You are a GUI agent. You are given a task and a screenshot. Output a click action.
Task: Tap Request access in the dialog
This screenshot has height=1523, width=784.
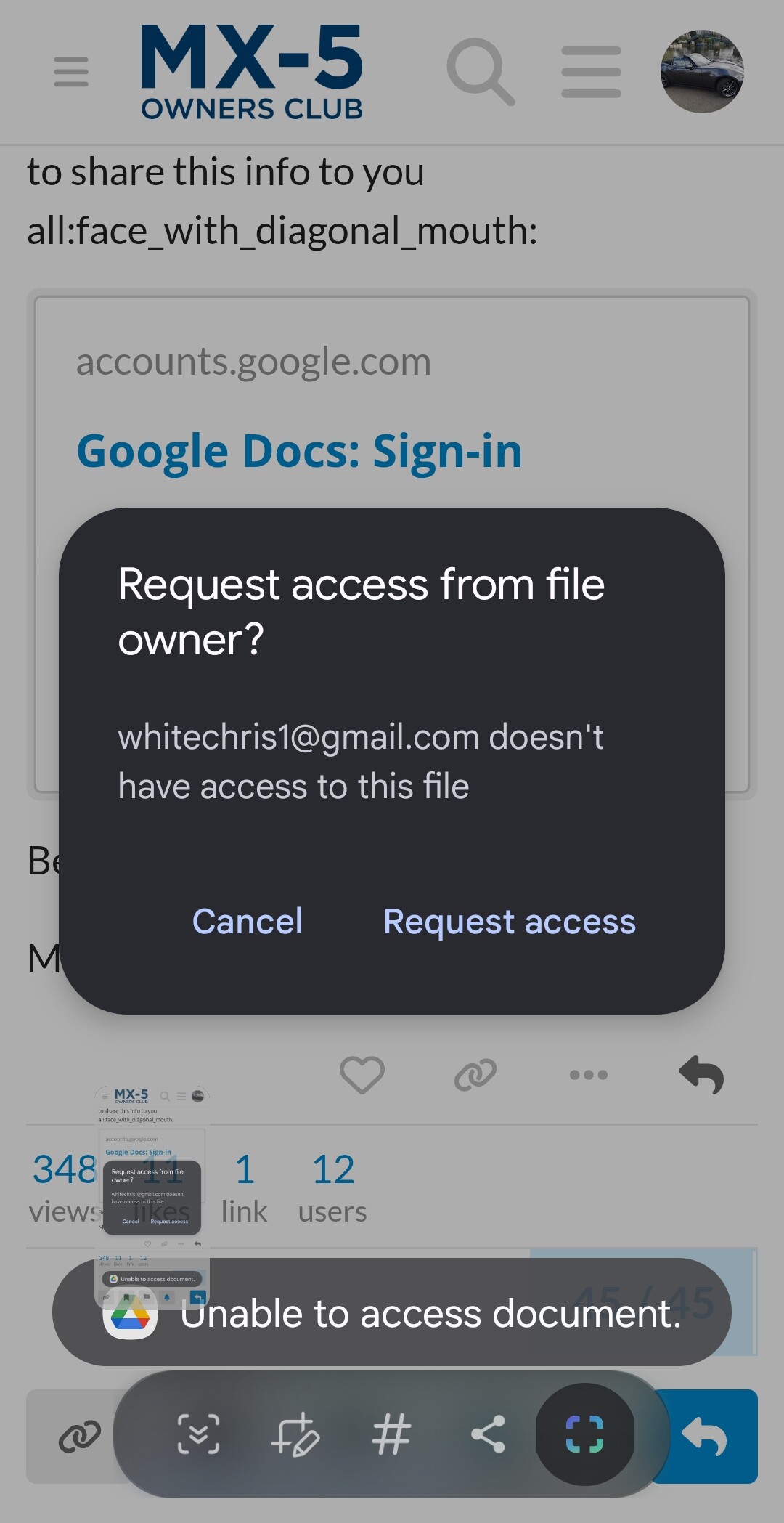(510, 922)
